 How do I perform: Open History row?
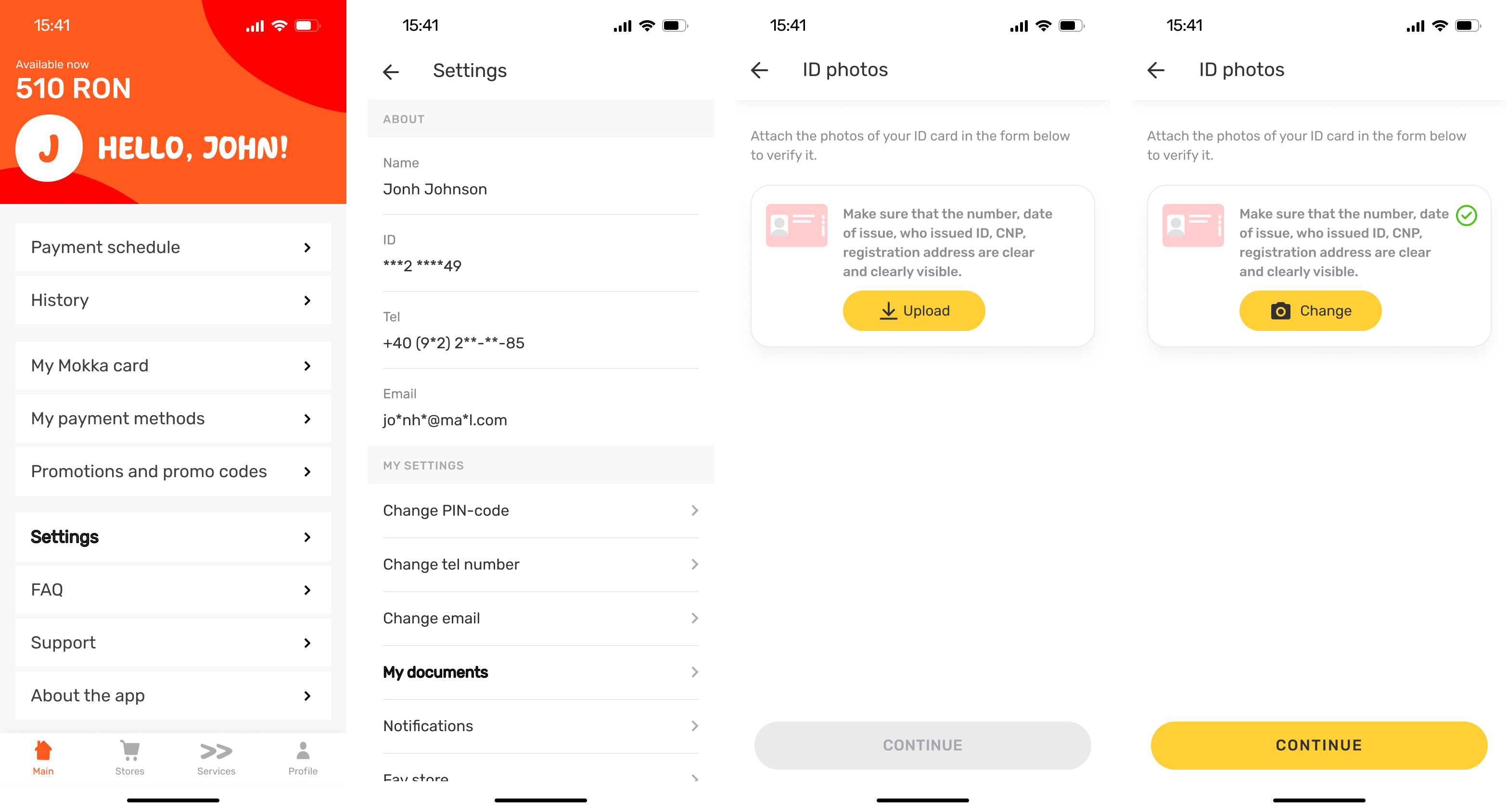pos(173,300)
